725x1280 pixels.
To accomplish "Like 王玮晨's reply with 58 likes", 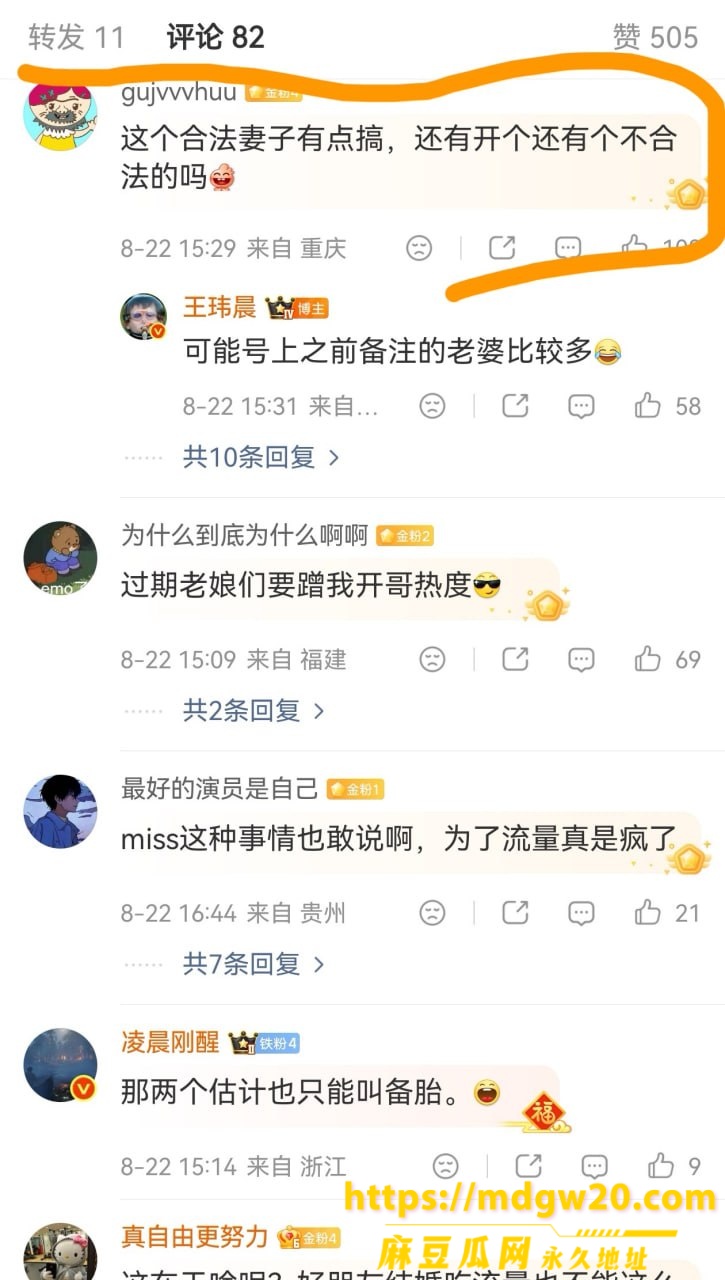I will click(x=648, y=405).
